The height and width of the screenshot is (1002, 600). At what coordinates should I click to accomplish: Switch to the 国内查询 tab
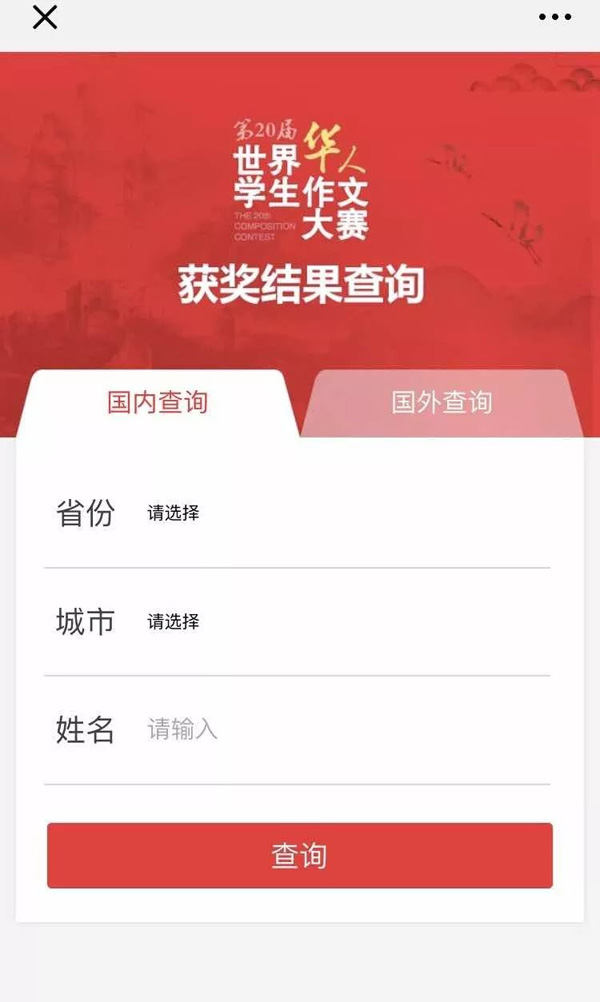157,403
